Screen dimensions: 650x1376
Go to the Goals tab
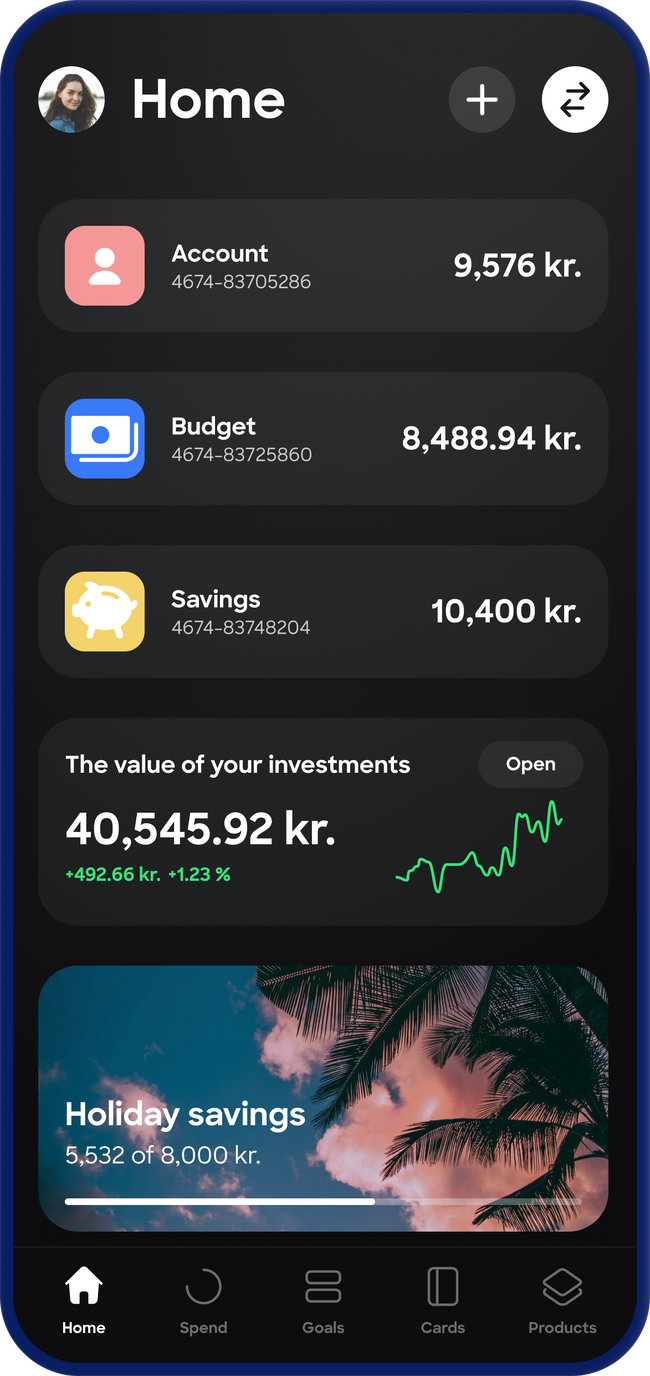click(323, 1300)
